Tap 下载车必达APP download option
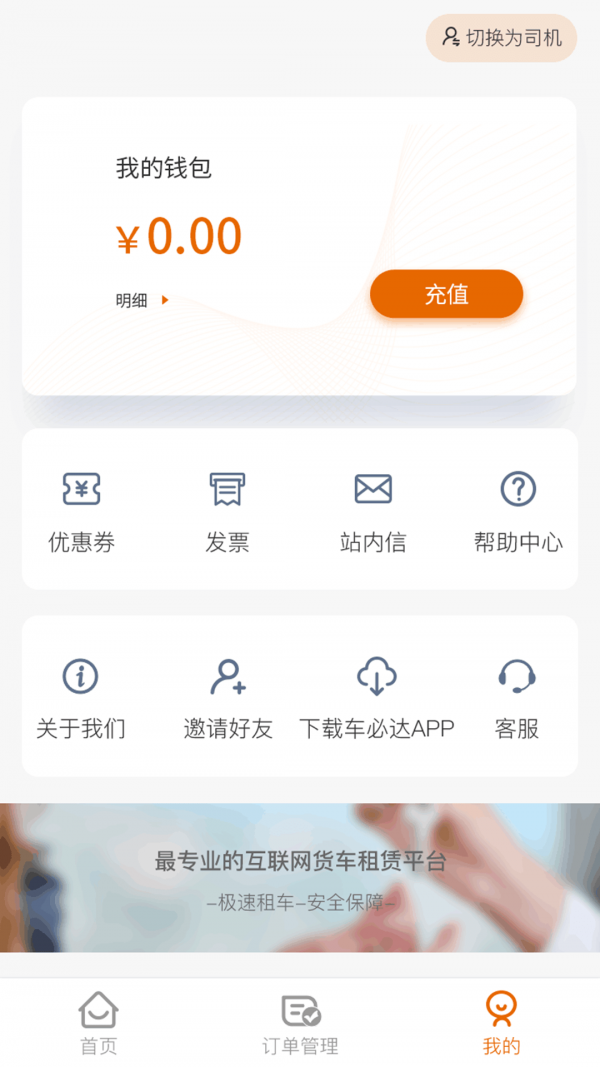This screenshot has height=1067, width=600. tap(377, 697)
